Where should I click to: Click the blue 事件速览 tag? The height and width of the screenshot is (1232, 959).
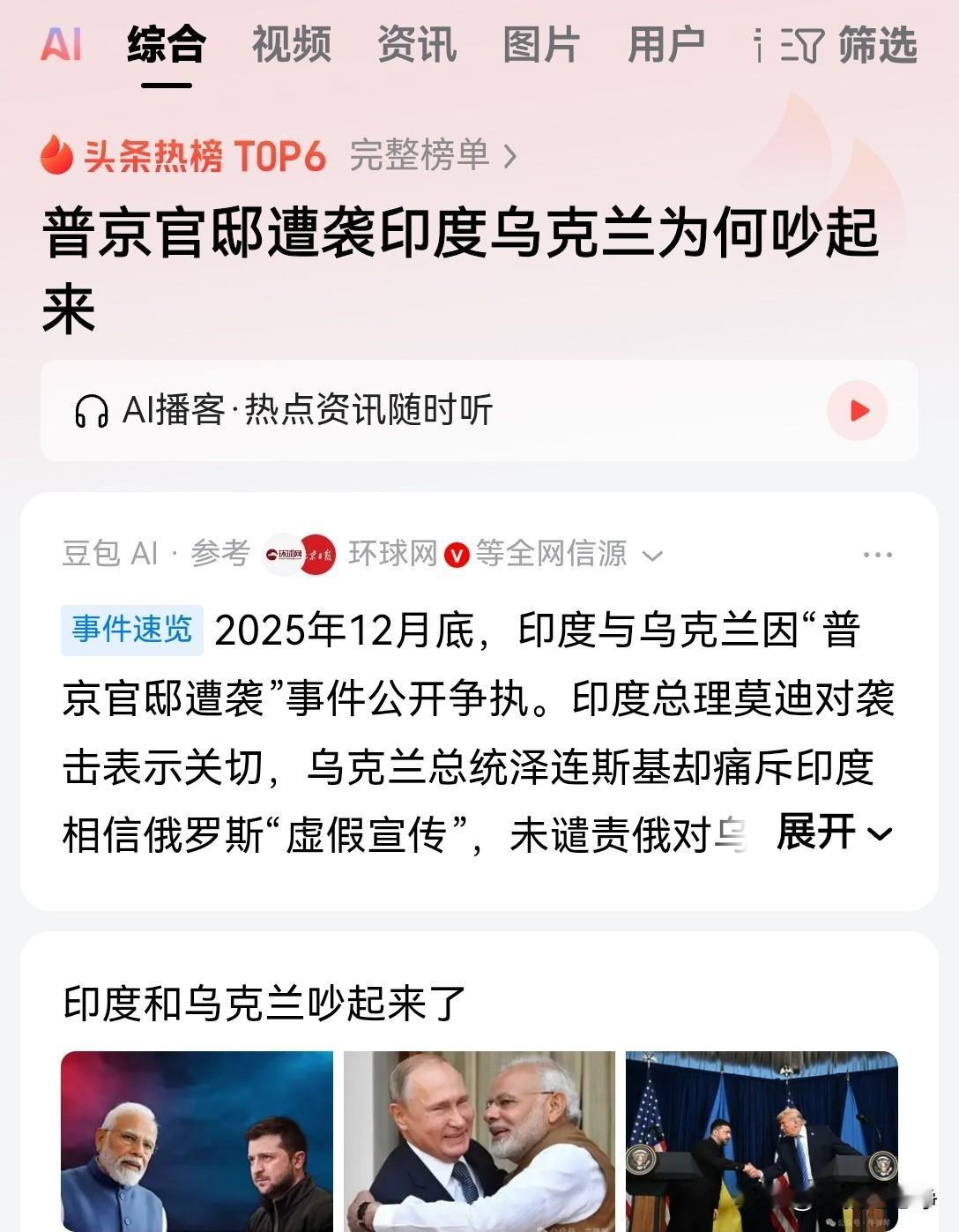coord(130,629)
